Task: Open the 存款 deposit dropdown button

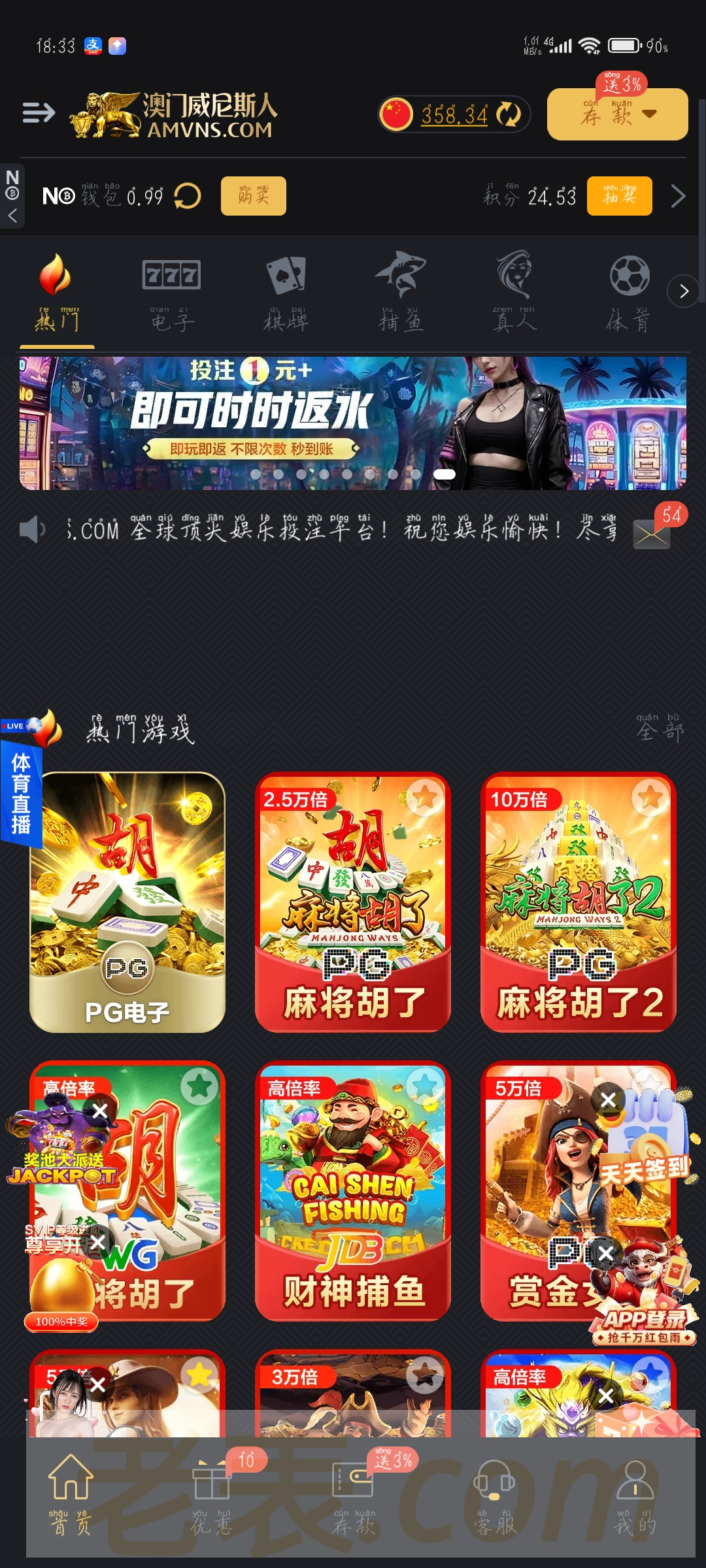Action: click(x=617, y=114)
